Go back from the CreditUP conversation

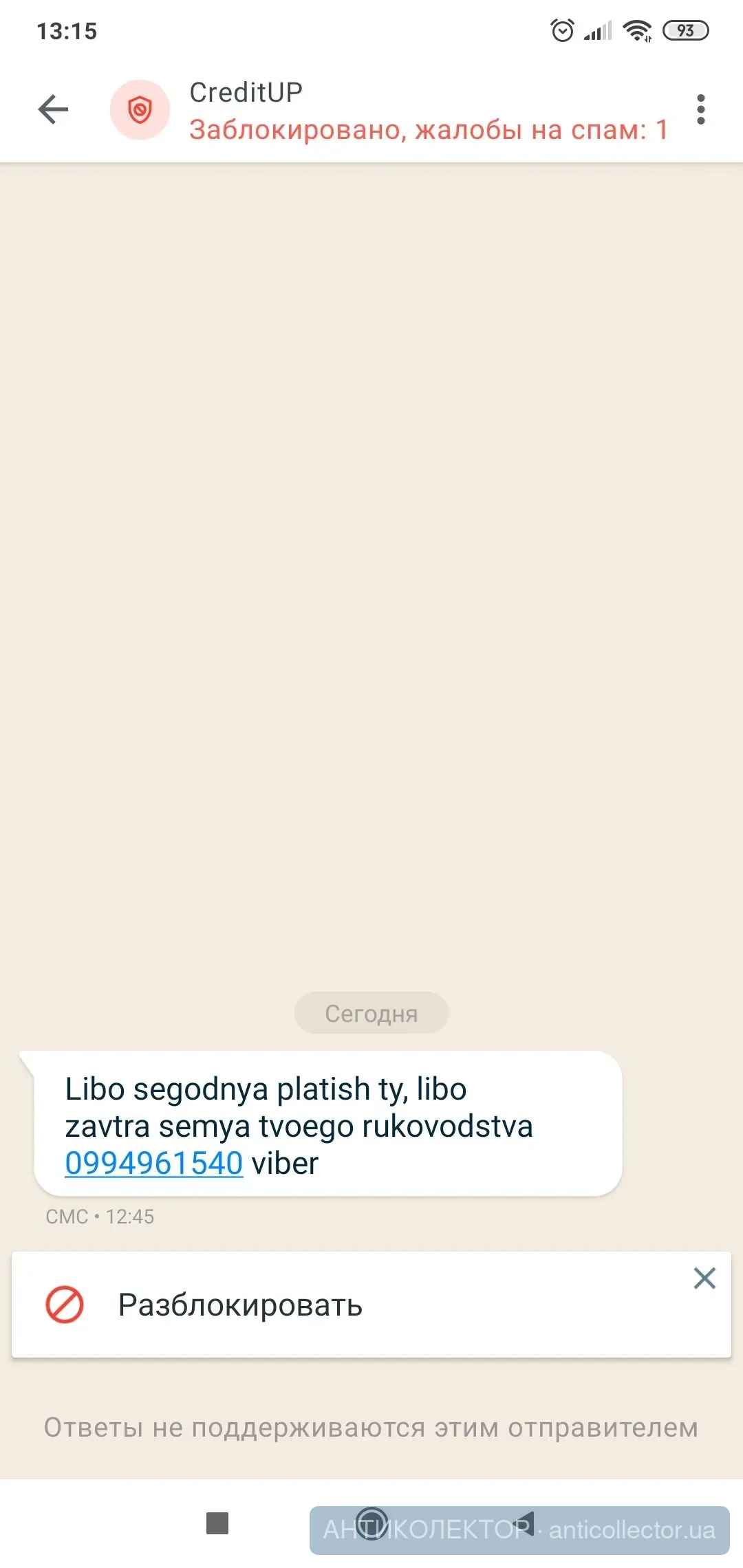53,109
